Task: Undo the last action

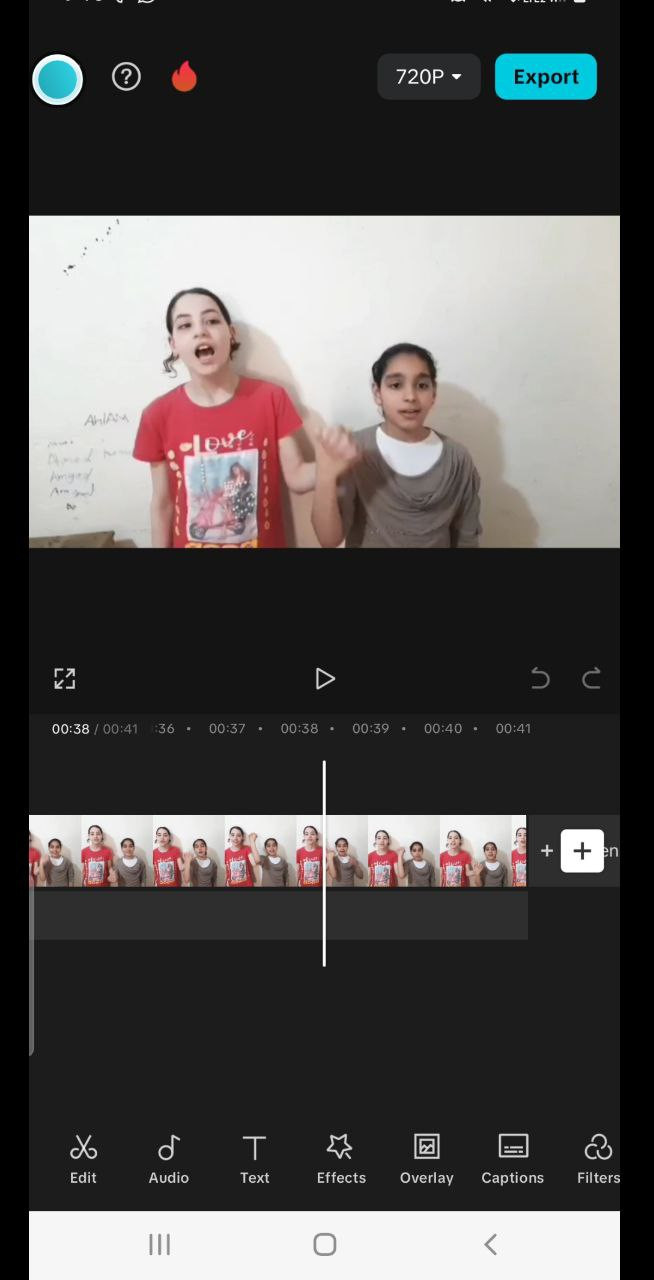Action: point(540,679)
